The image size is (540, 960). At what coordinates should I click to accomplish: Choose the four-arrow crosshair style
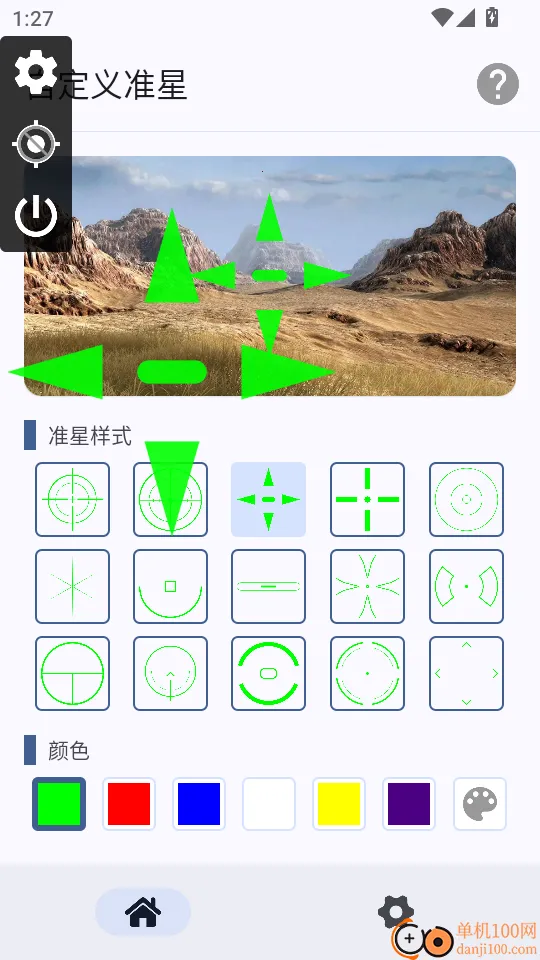pos(268,500)
